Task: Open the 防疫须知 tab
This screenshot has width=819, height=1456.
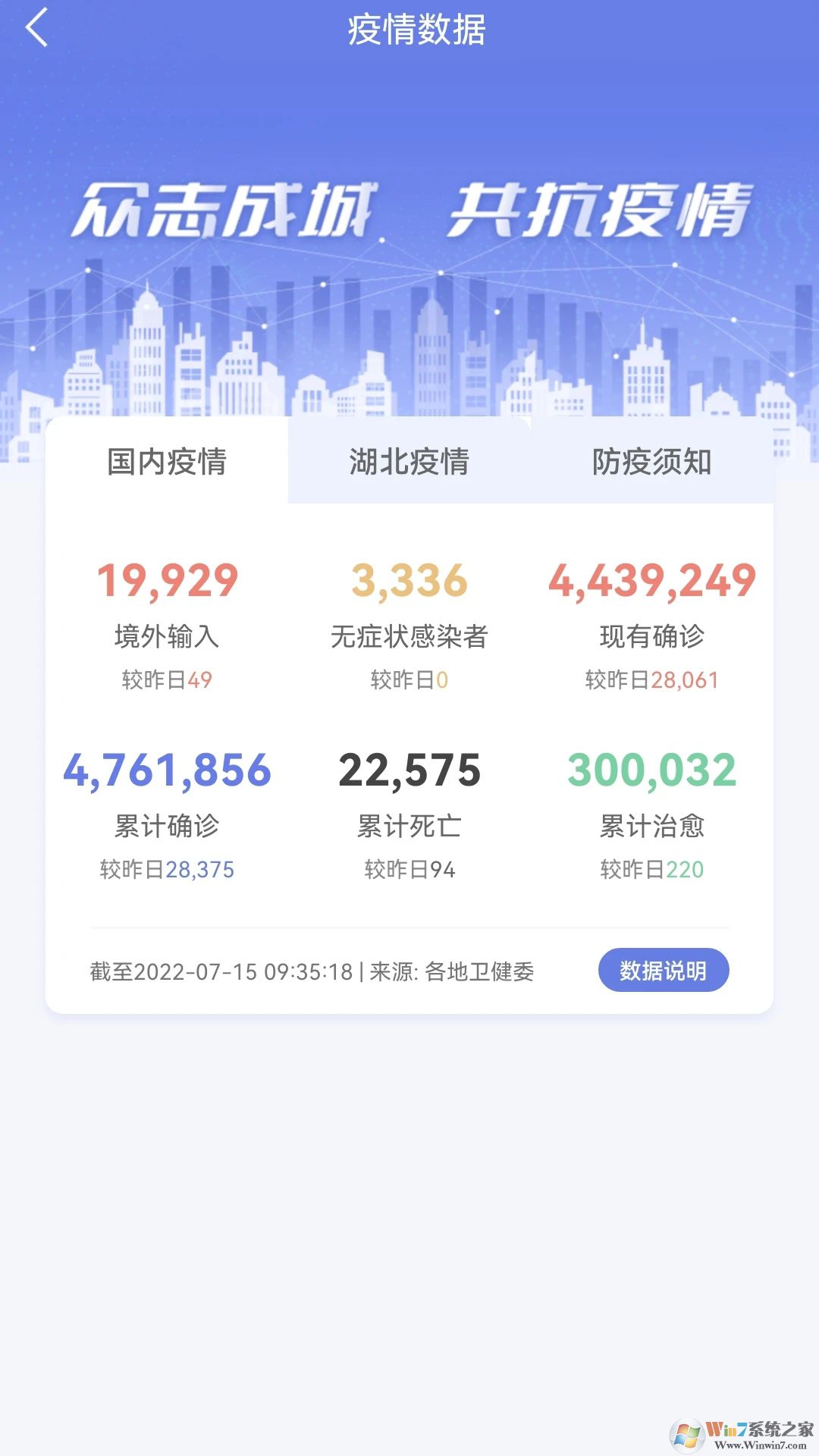Action: tap(651, 461)
